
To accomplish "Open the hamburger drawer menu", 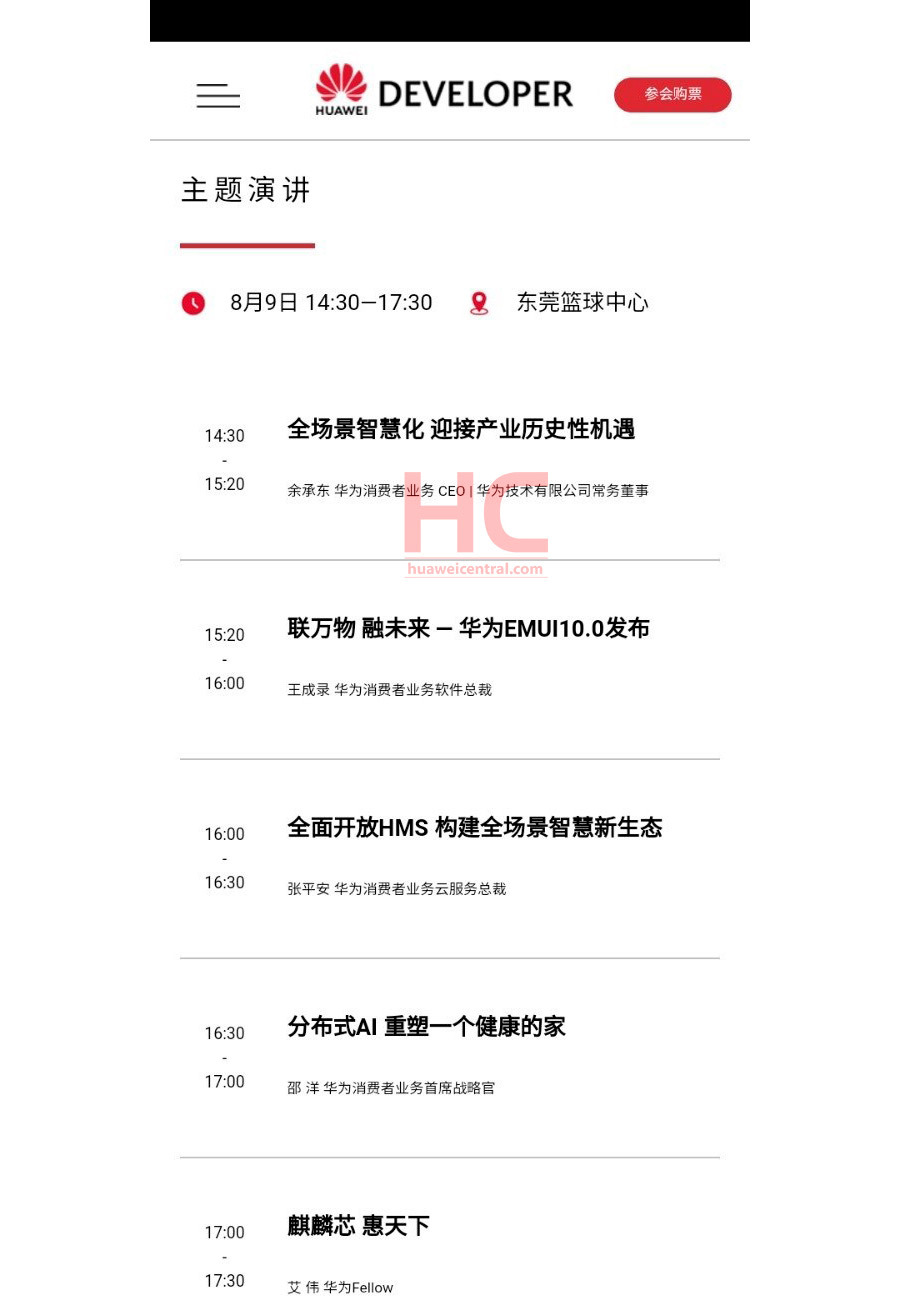I will 218,96.
